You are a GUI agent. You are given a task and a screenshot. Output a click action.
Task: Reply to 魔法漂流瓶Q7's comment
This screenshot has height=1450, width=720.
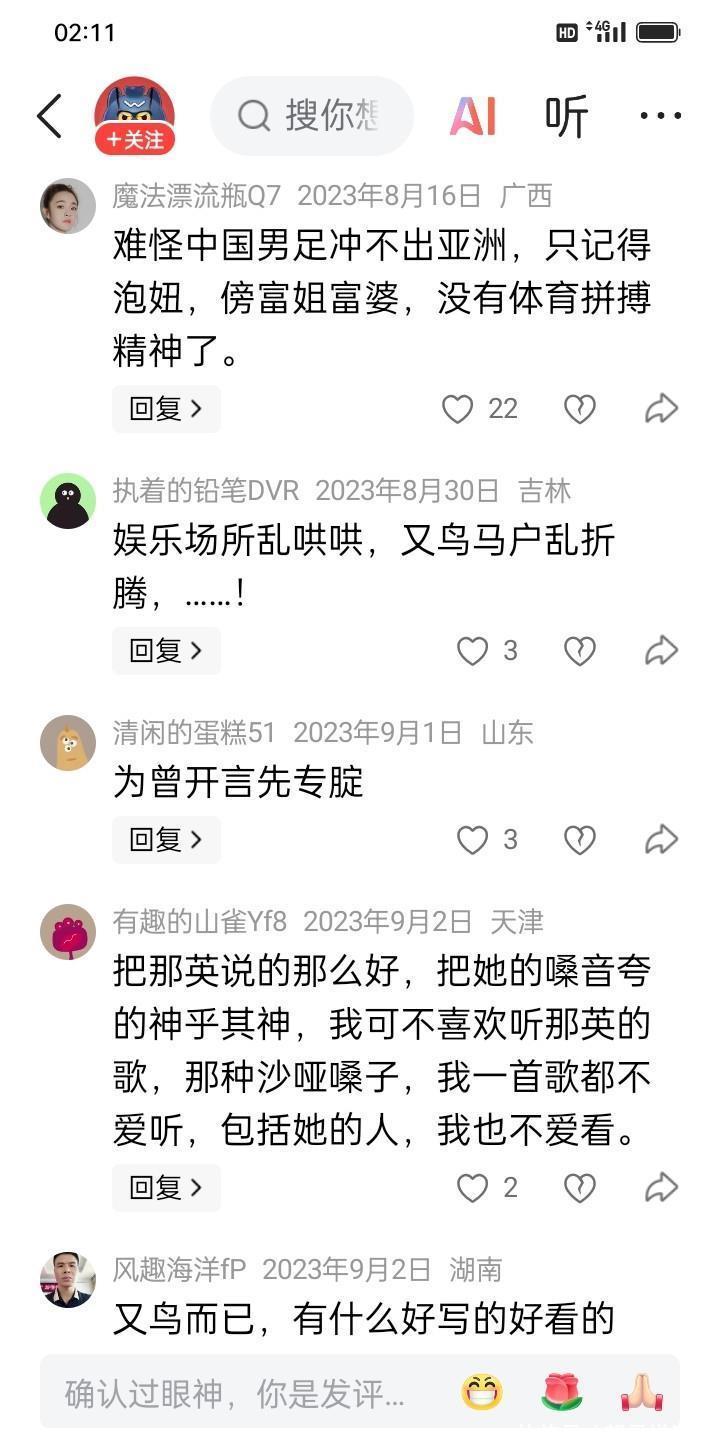165,409
